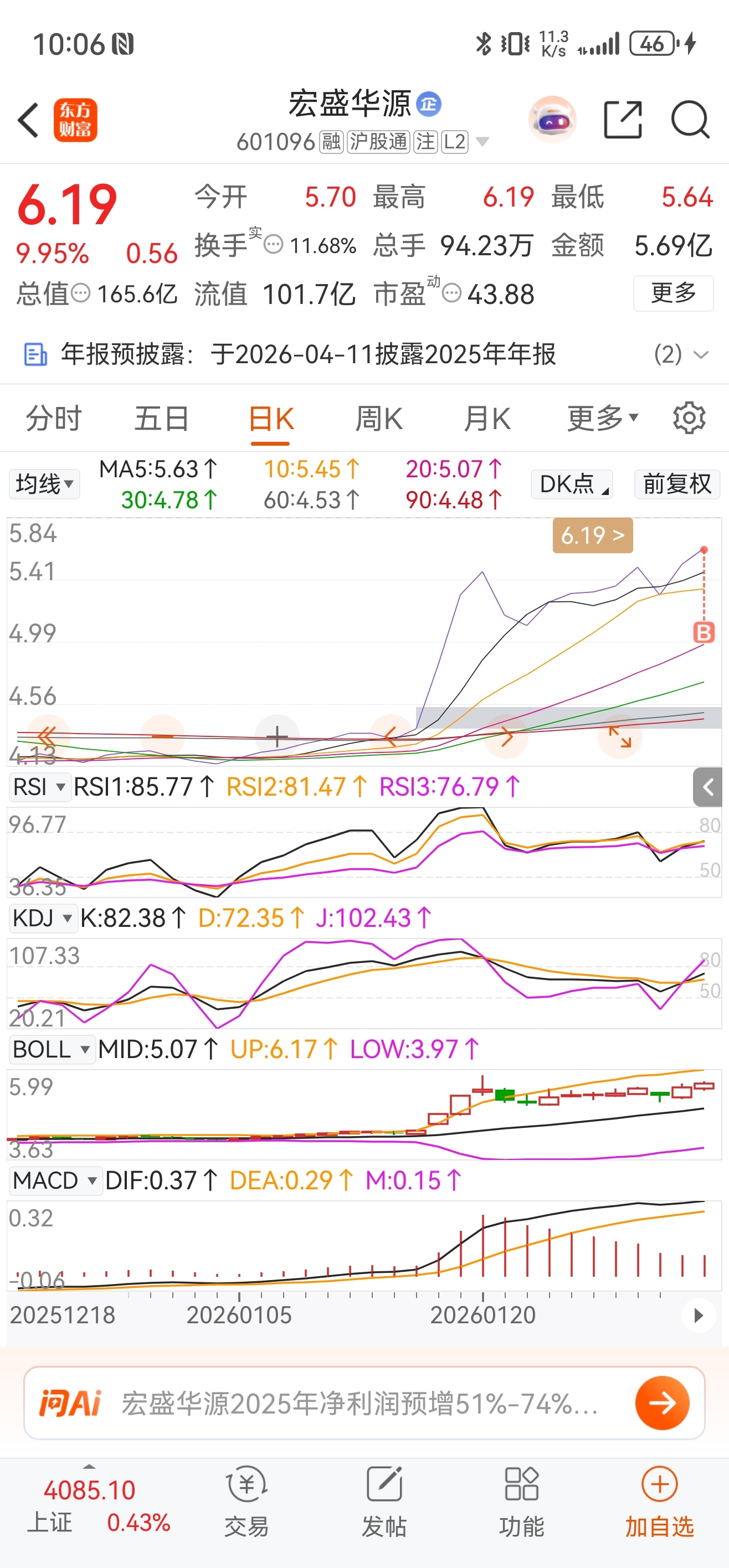The width and height of the screenshot is (729, 1568).
Task: Open the DK点 option
Action: coord(571,484)
